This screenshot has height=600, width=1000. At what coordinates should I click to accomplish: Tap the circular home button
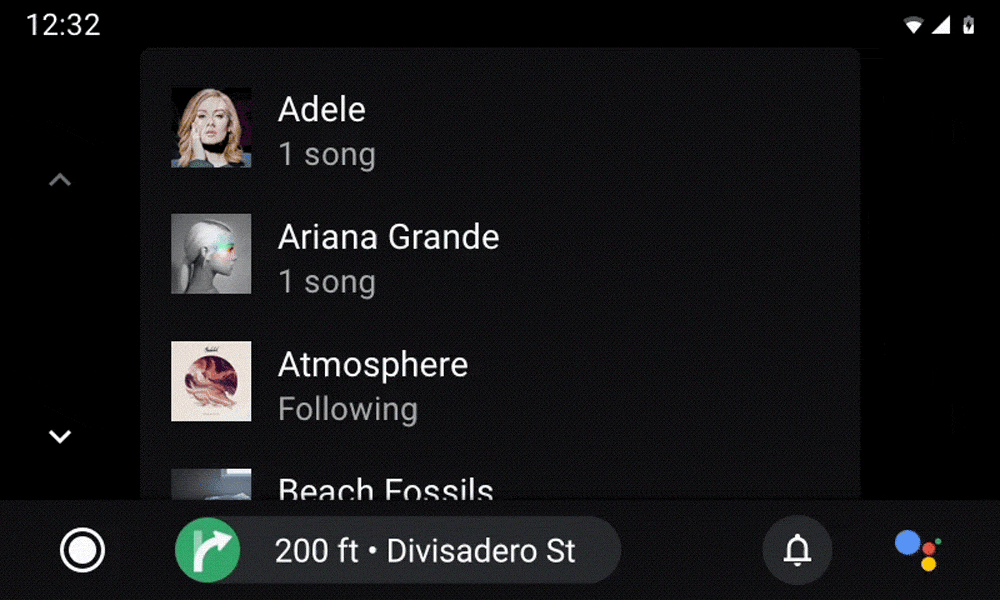click(82, 550)
